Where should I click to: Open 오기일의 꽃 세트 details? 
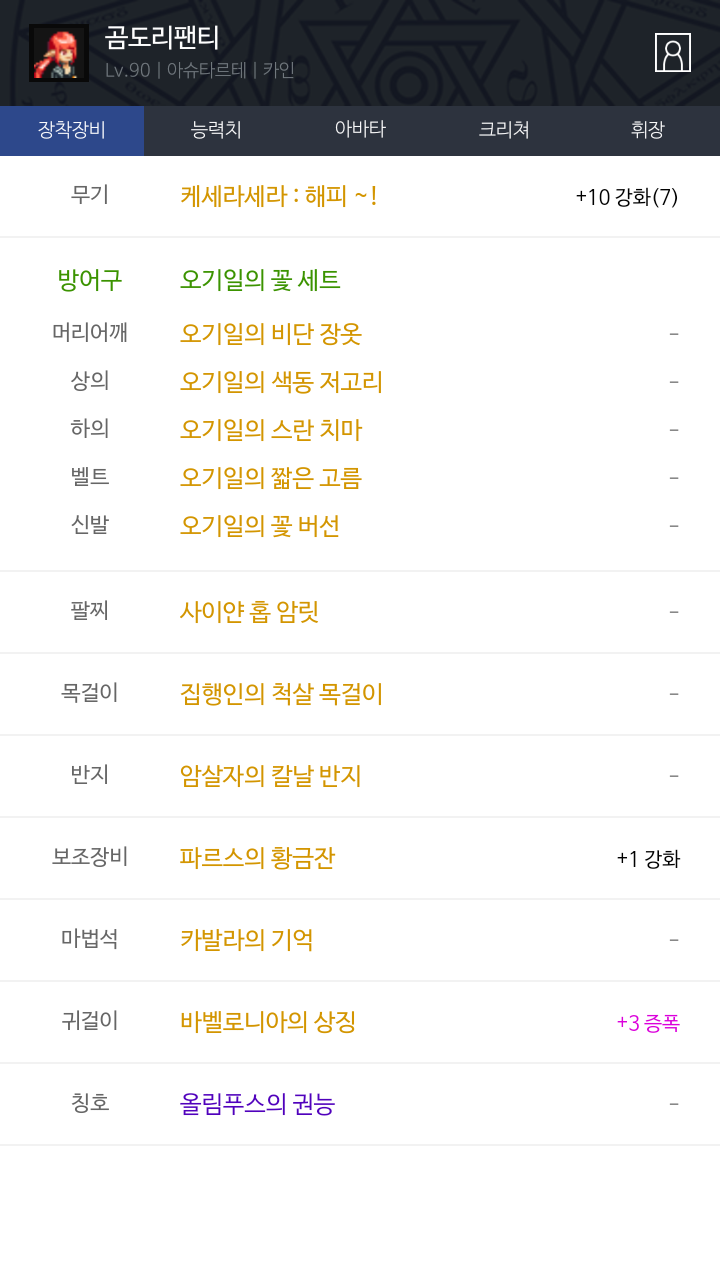260,280
